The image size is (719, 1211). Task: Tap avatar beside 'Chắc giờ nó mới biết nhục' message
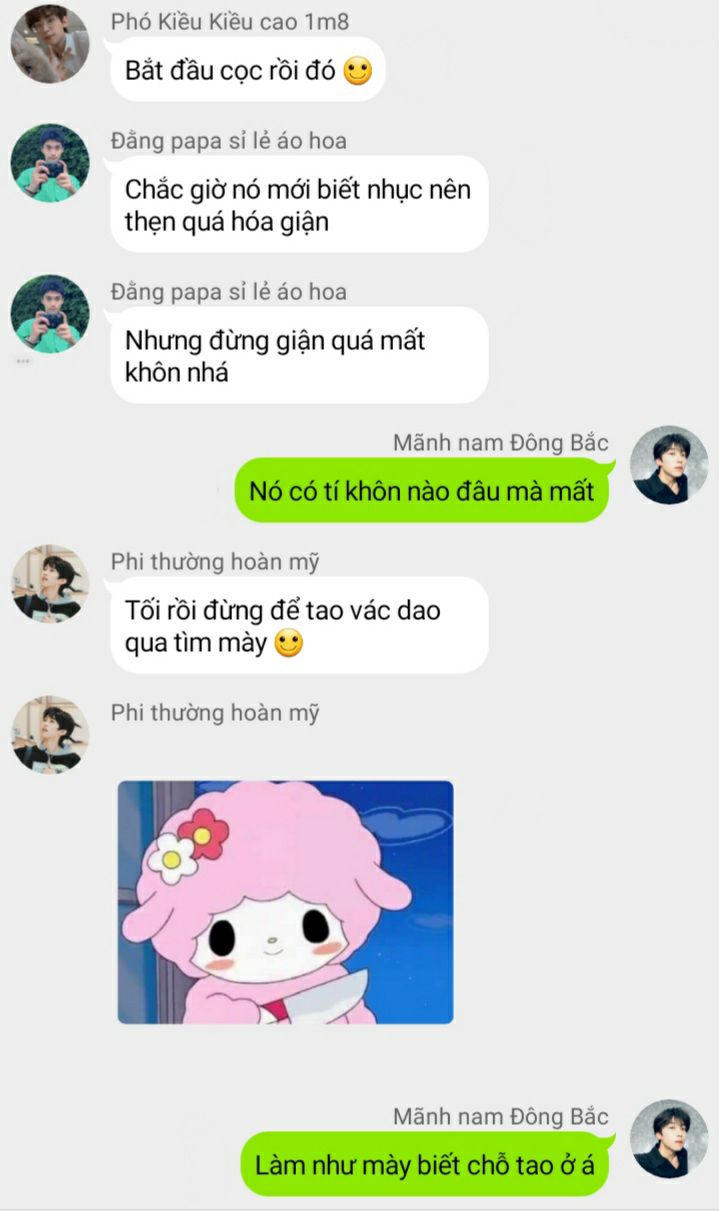click(x=49, y=163)
